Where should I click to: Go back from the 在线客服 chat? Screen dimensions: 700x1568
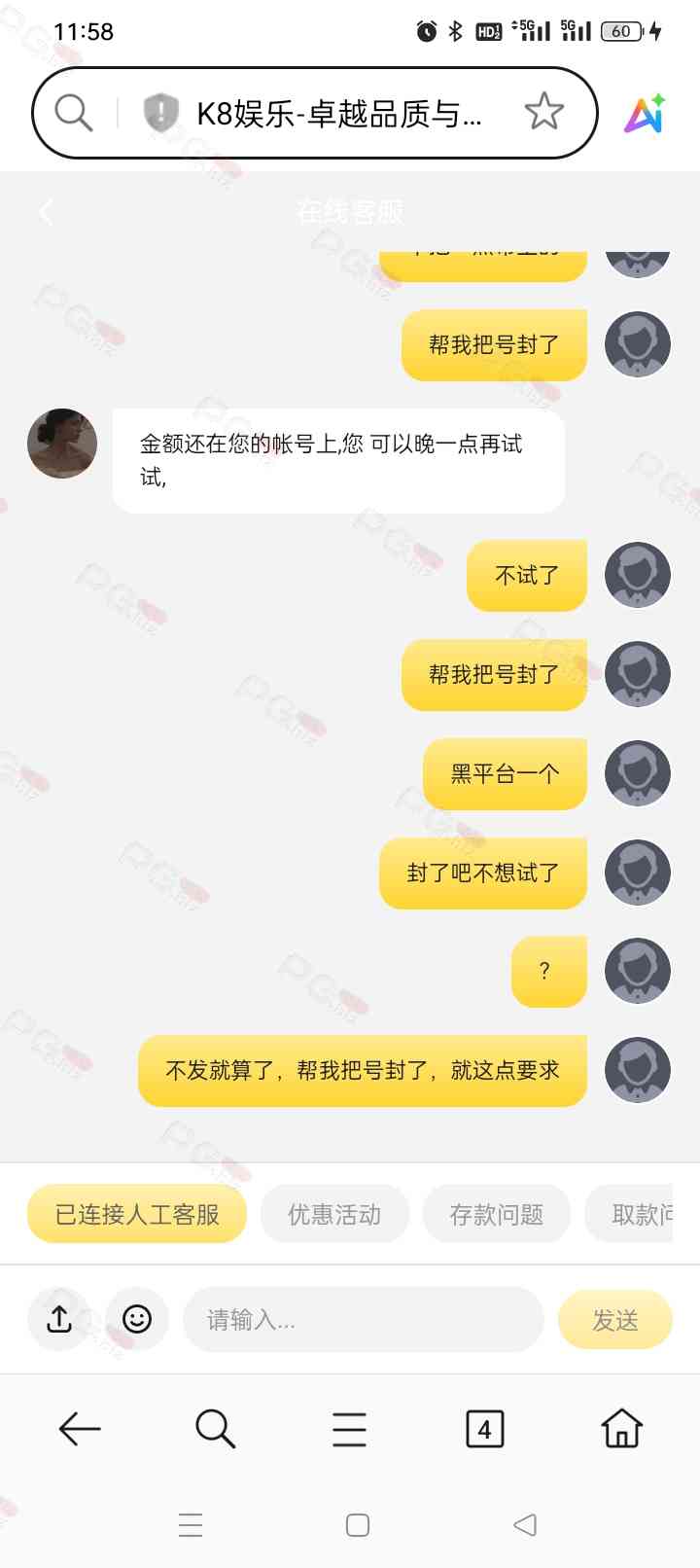(x=46, y=212)
